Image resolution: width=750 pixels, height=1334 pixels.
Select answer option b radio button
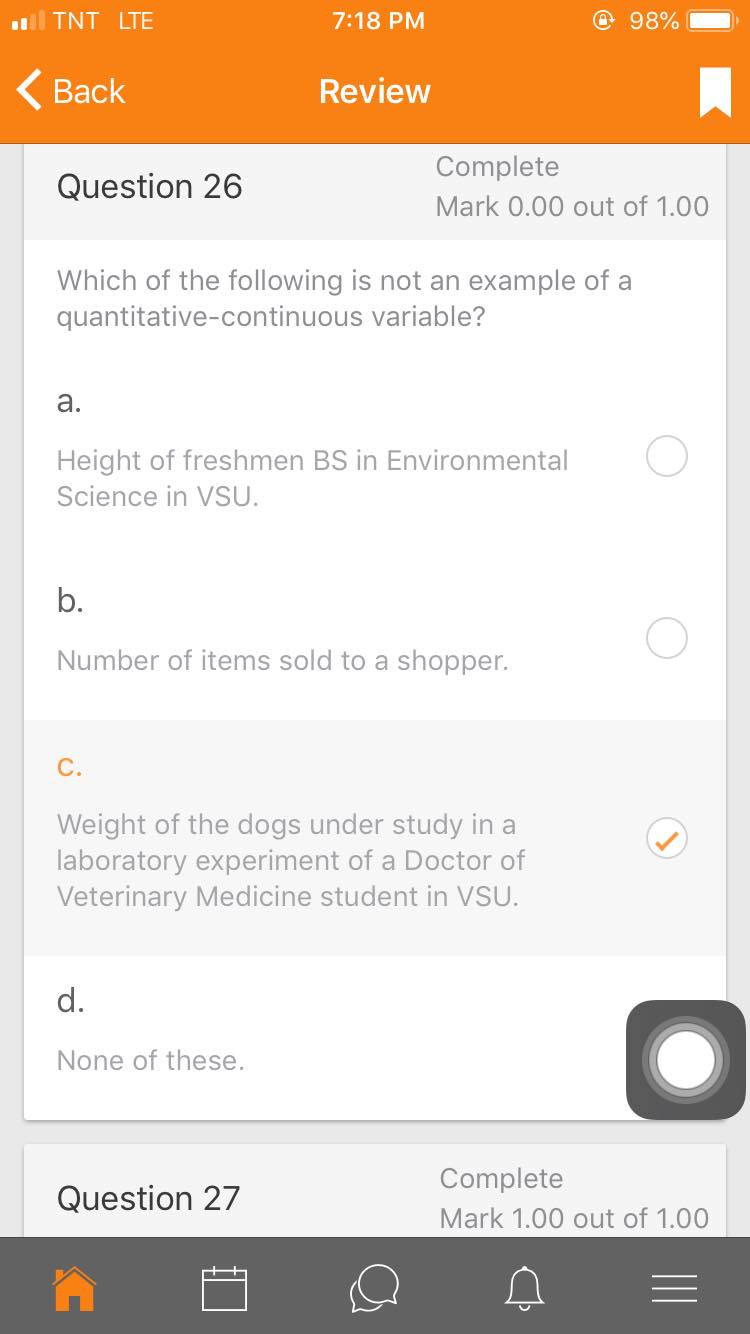[666, 638]
